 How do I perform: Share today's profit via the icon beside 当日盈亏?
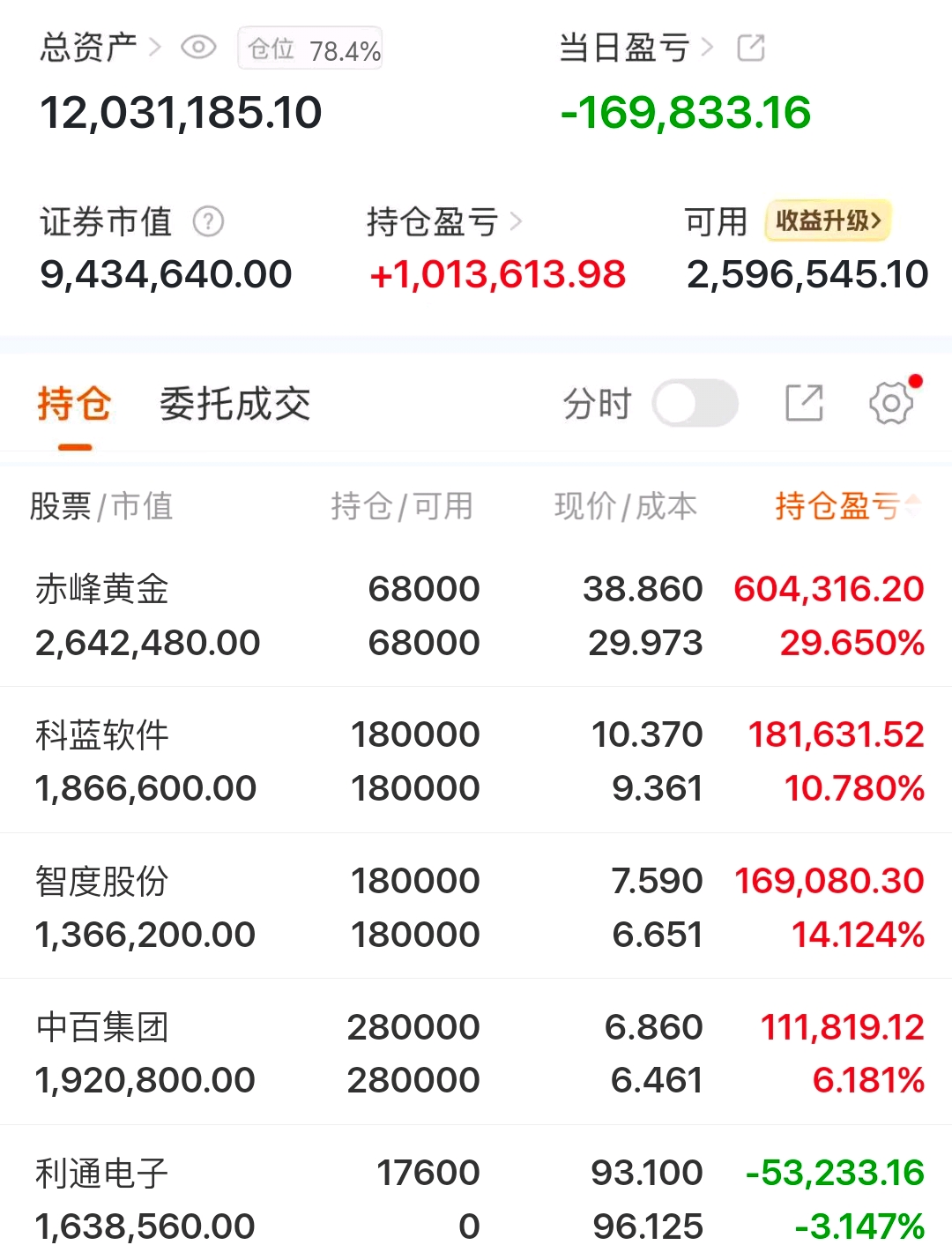point(751,48)
